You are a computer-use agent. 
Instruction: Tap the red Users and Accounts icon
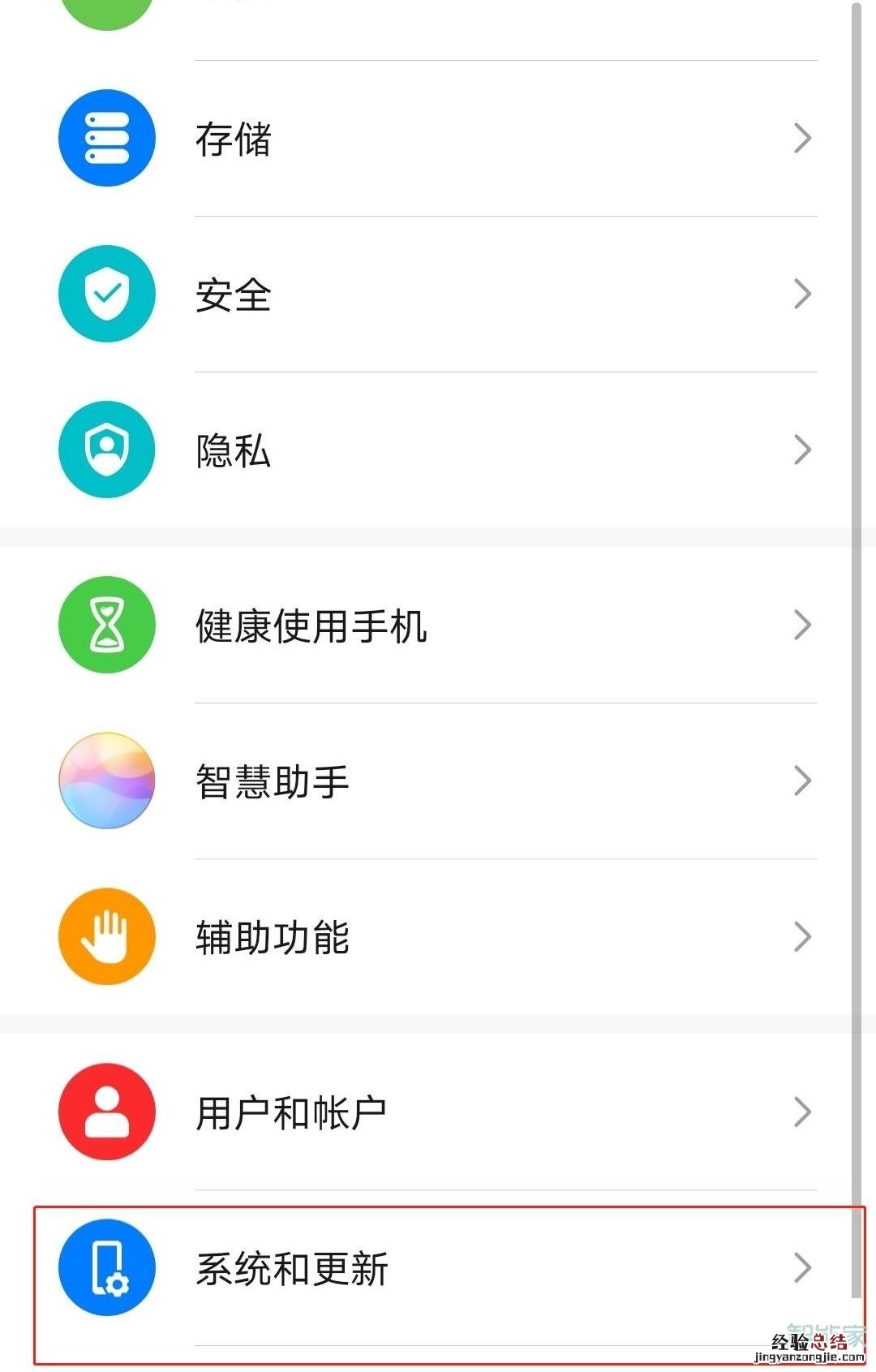pos(106,1112)
